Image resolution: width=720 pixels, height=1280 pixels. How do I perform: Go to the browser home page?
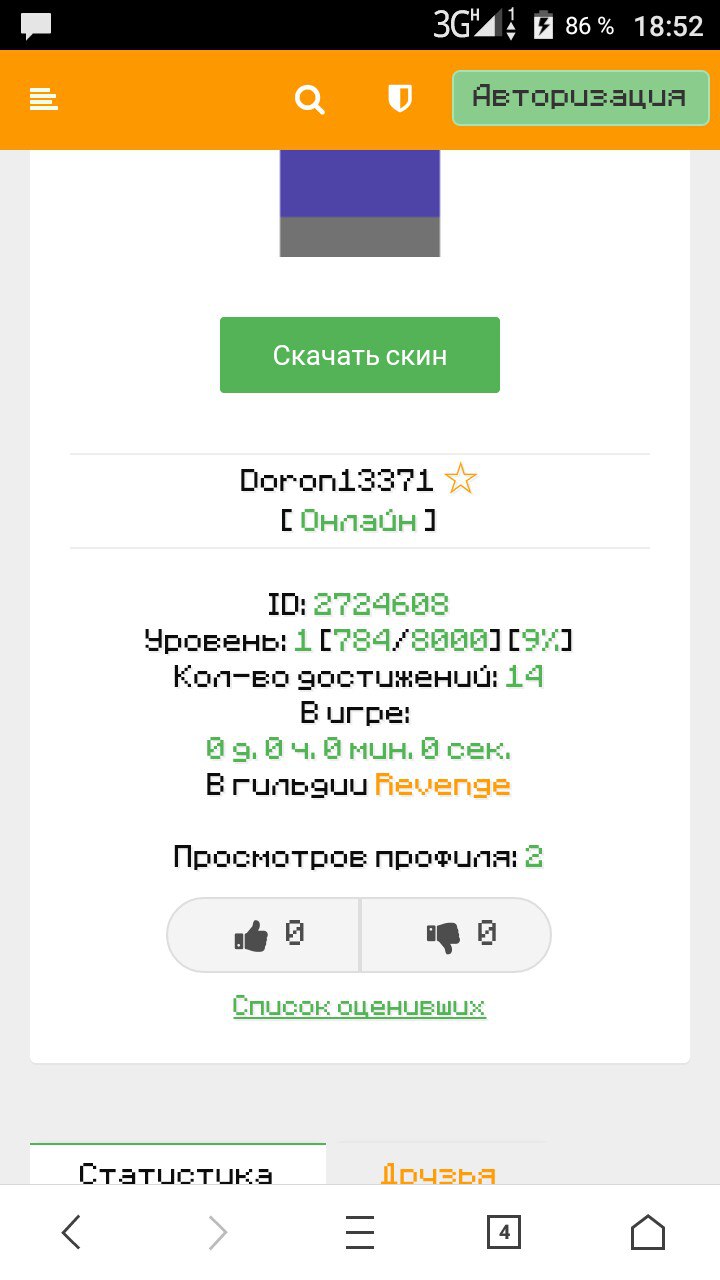pos(648,1233)
